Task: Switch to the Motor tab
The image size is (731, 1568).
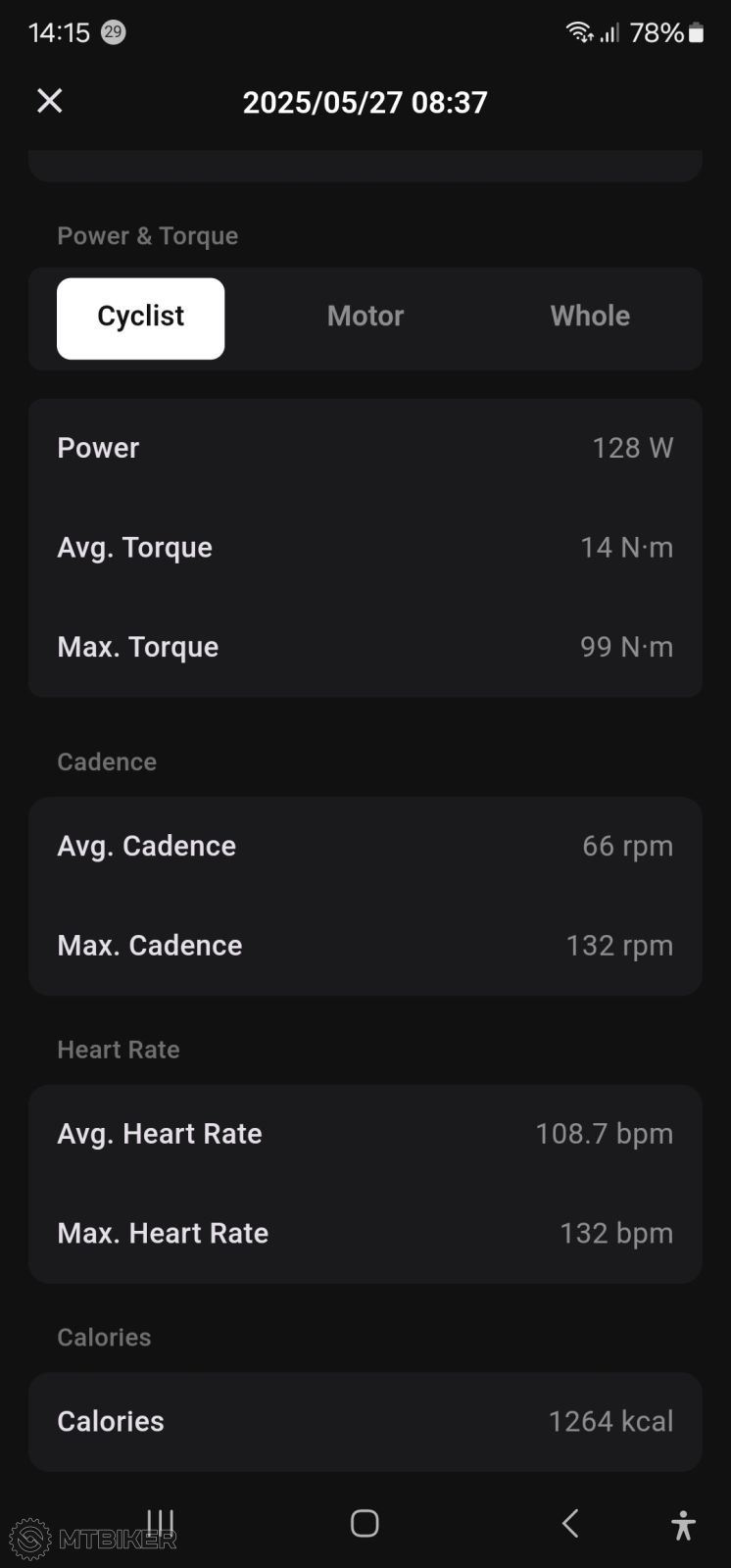Action: click(365, 317)
